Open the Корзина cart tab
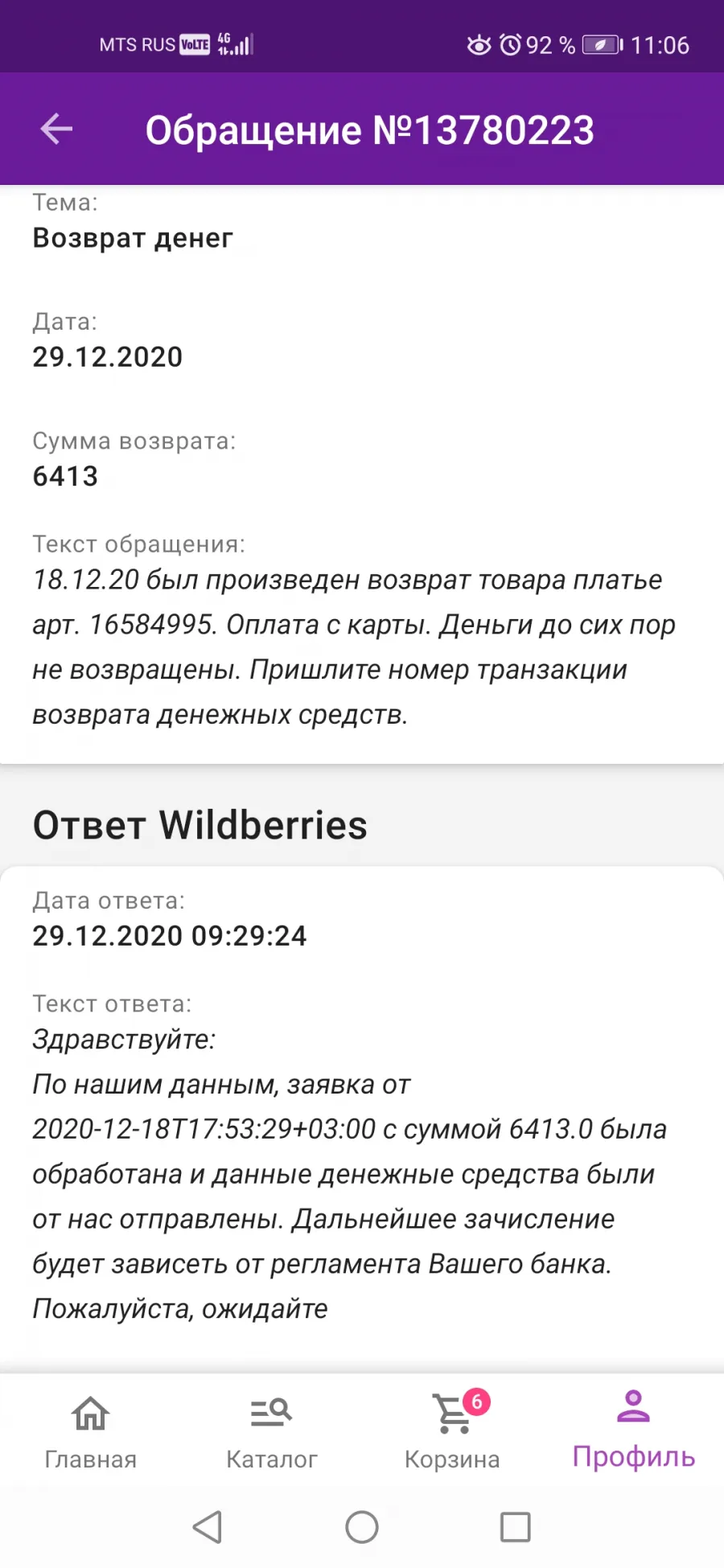The height and width of the screenshot is (1568, 724). click(x=452, y=1432)
